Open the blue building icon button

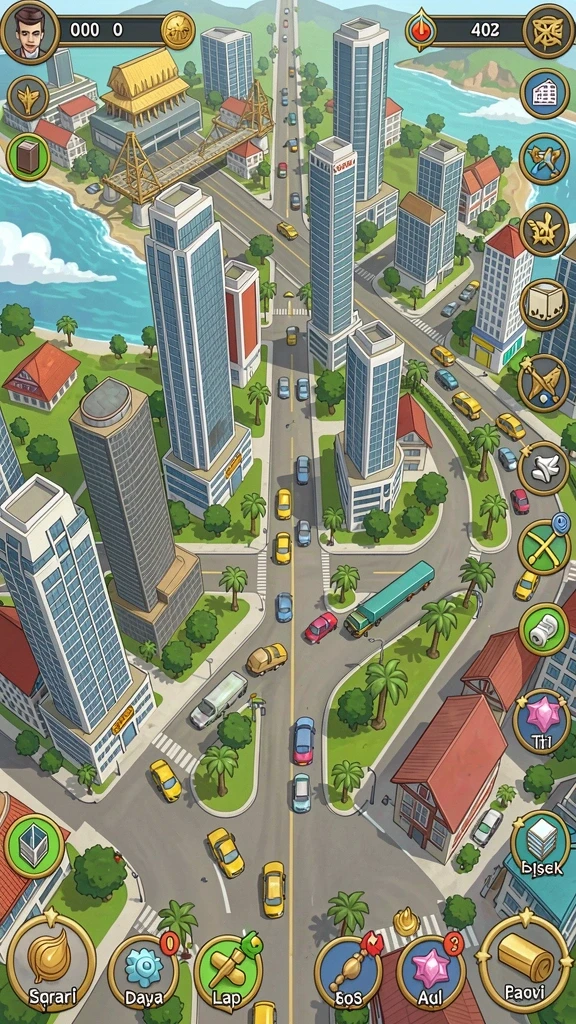(544, 95)
